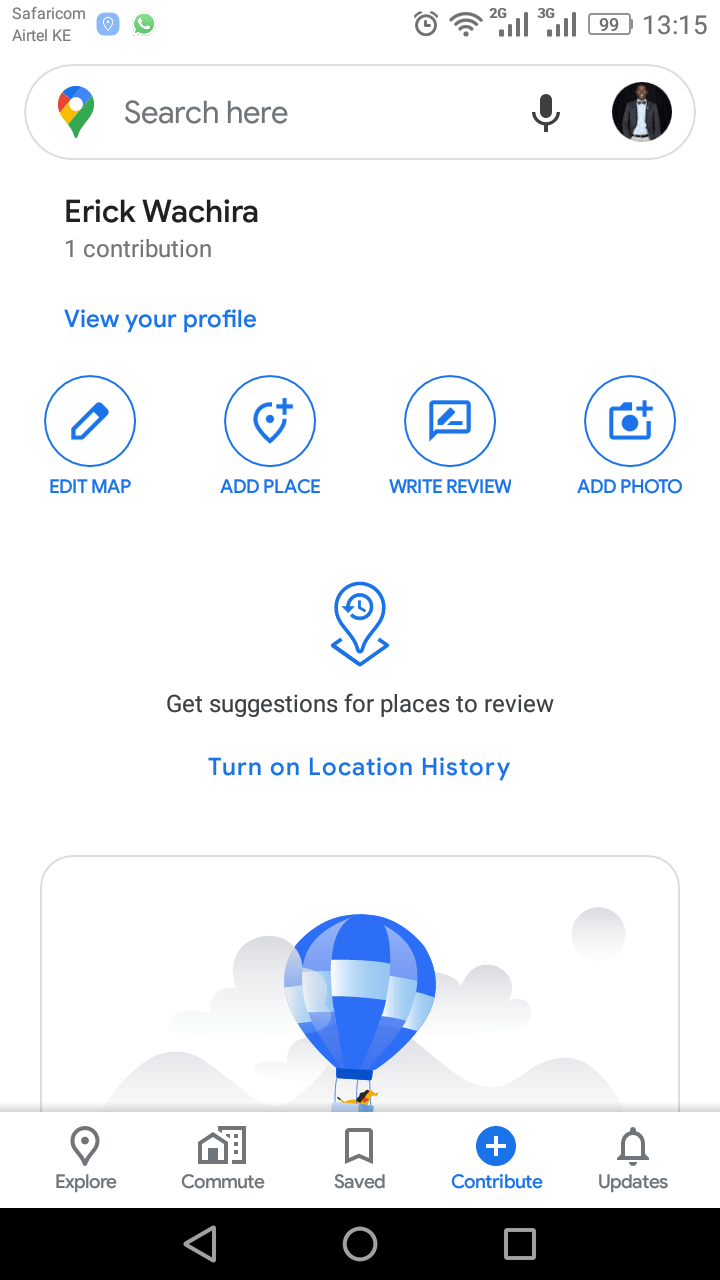The width and height of the screenshot is (720, 1280).
Task: Switch to the Saved tab
Action: (x=359, y=1159)
